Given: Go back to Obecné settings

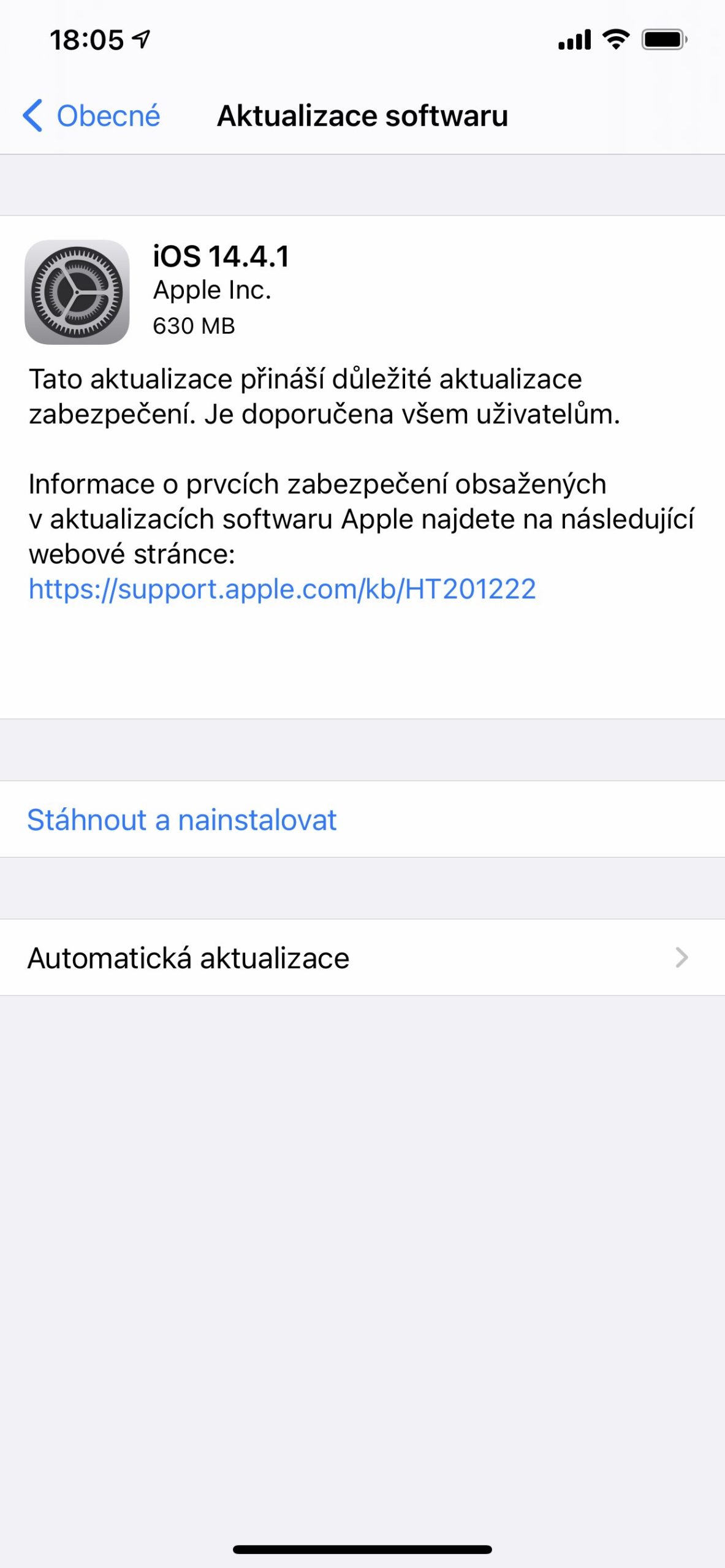Looking at the screenshot, I should [92, 116].
